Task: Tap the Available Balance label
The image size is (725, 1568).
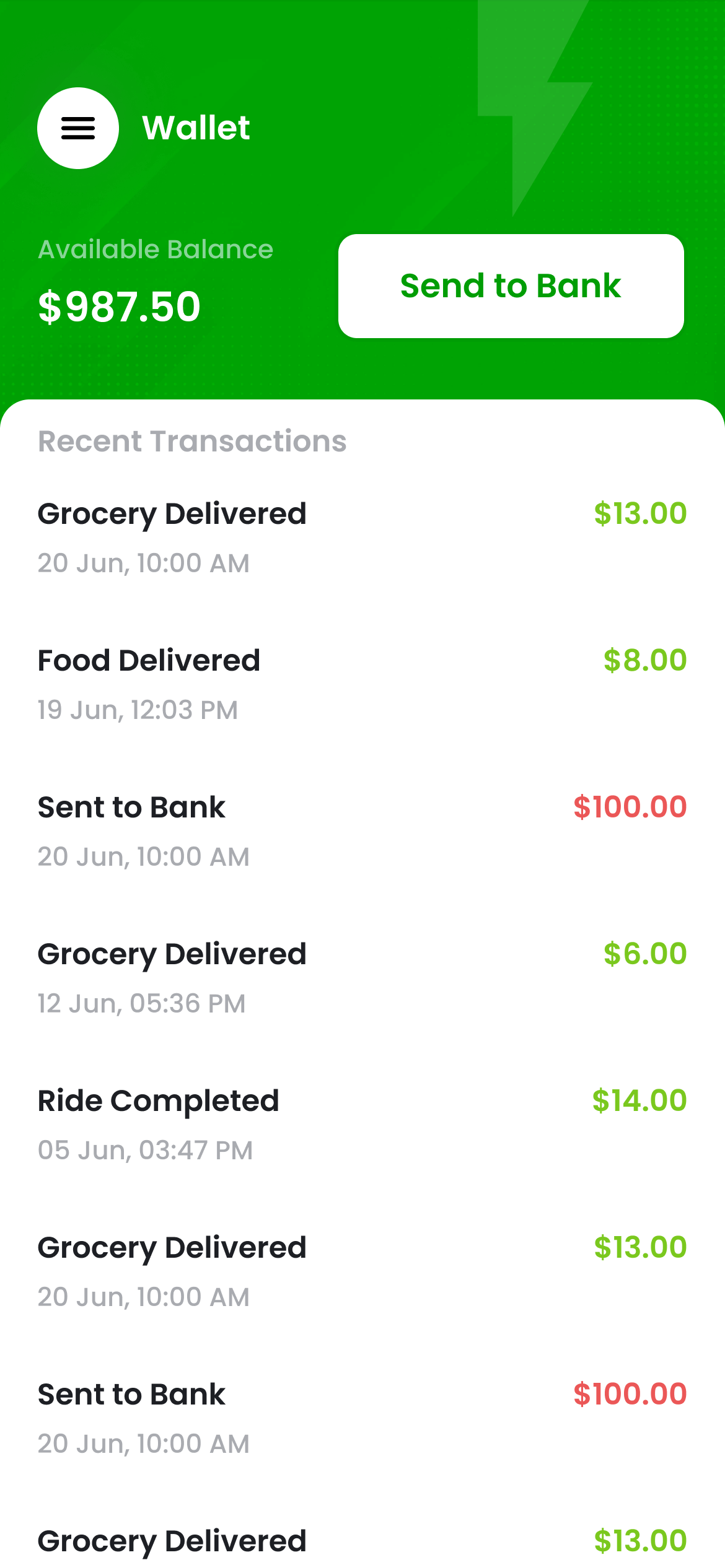Action: point(156,250)
